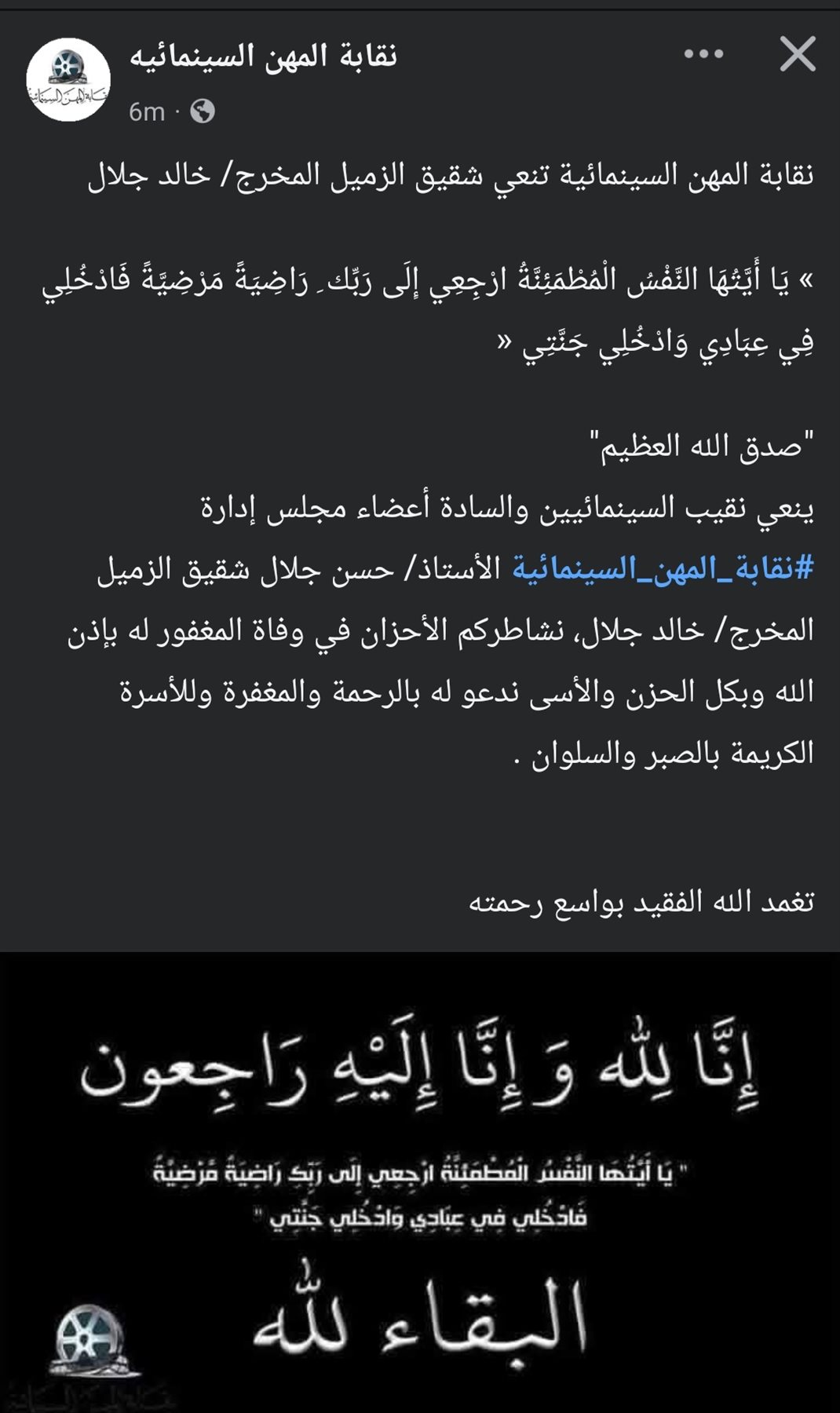
Task: Open the three-dot post options menu
Action: click(703, 54)
